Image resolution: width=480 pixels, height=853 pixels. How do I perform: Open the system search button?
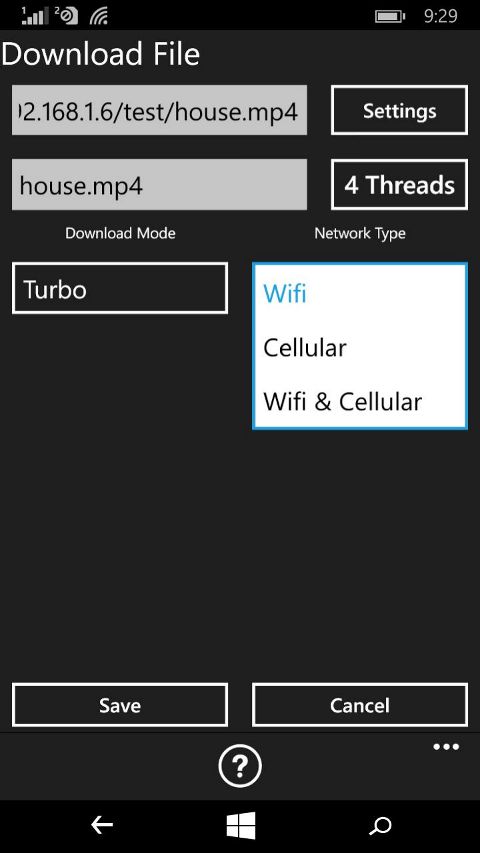coord(380,826)
